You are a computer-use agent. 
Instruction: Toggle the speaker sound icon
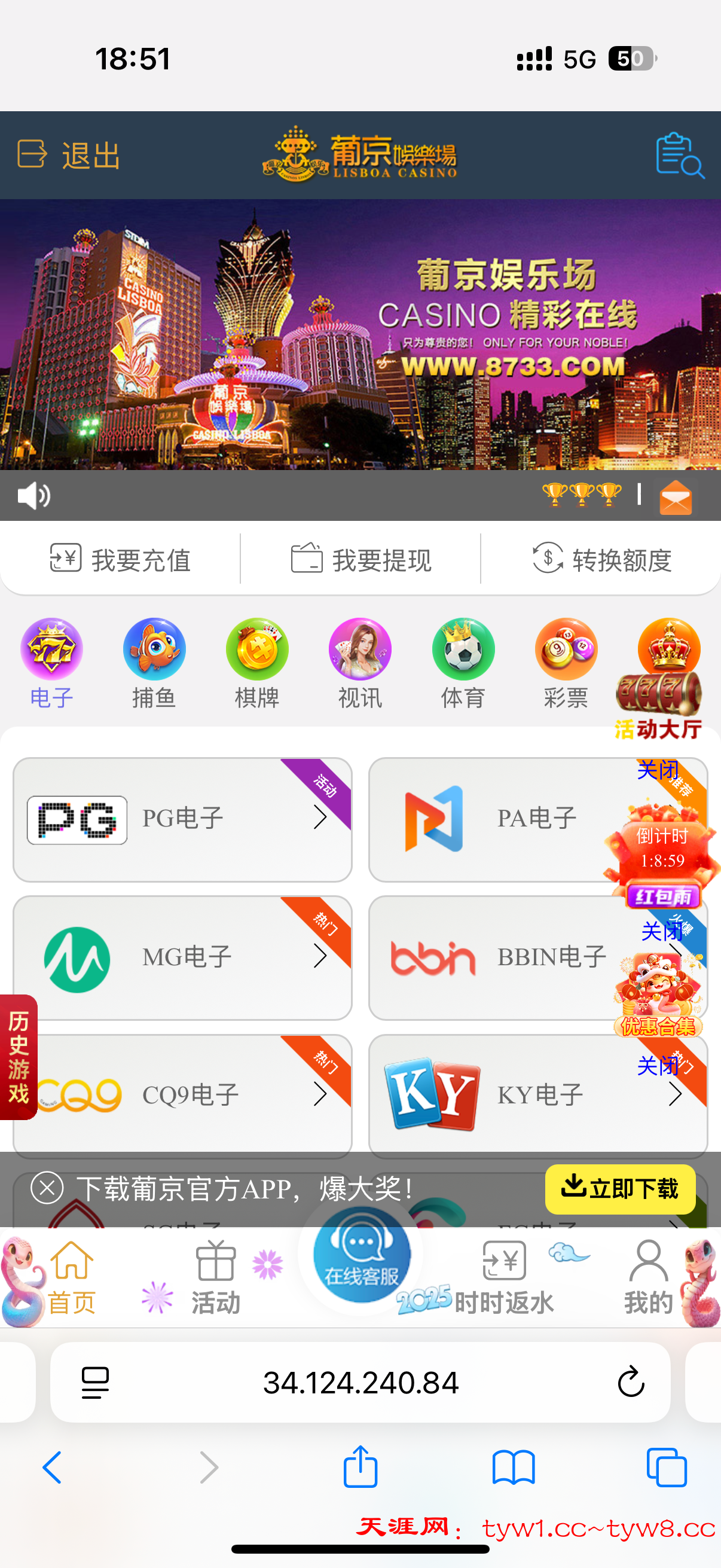(x=33, y=496)
